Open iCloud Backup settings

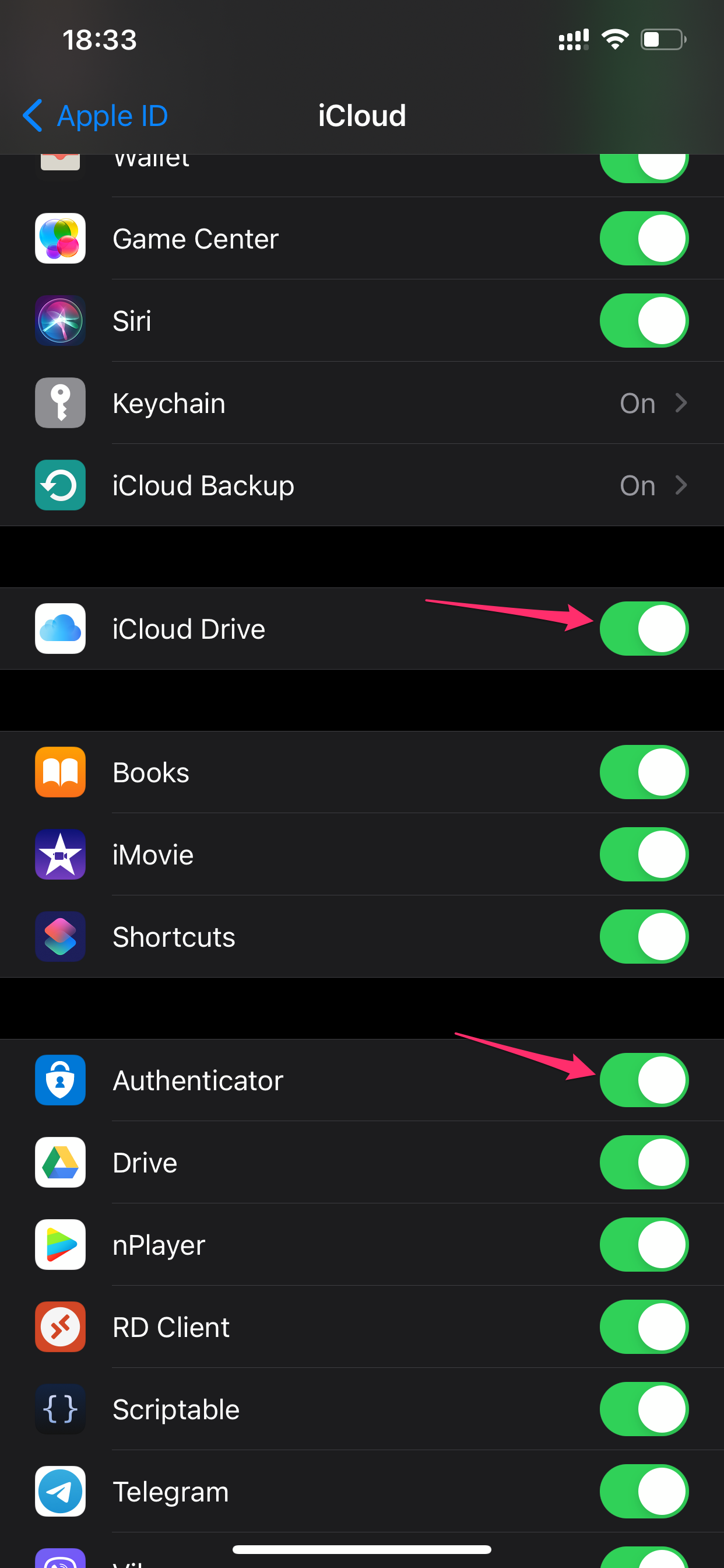pos(362,485)
